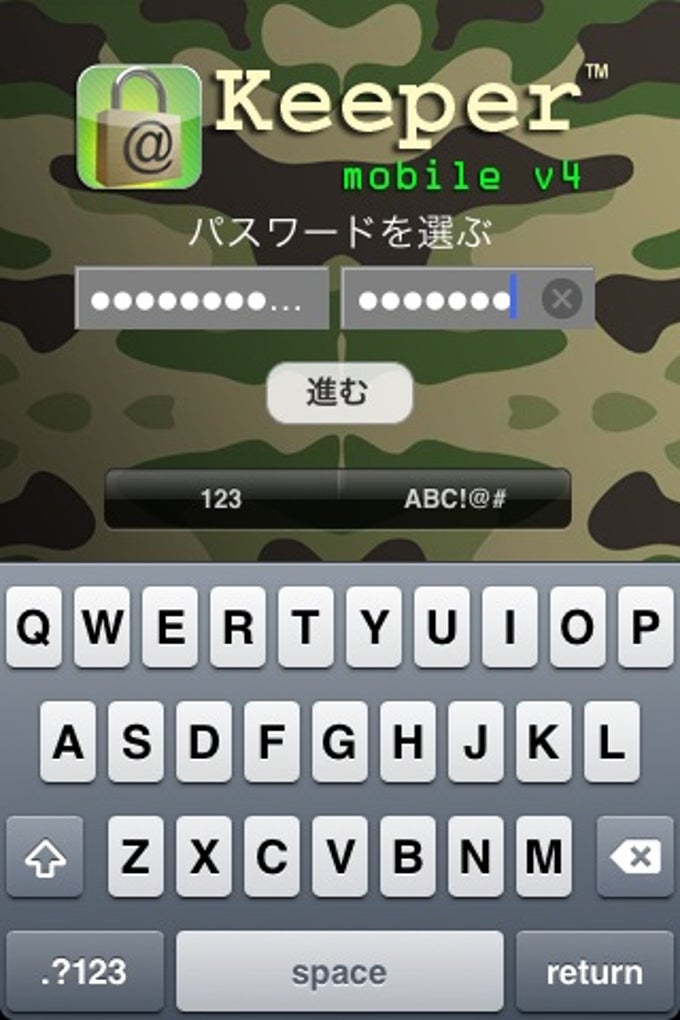Viewport: 680px width, 1020px height.
Task: Tap the return key
Action: click(x=594, y=971)
